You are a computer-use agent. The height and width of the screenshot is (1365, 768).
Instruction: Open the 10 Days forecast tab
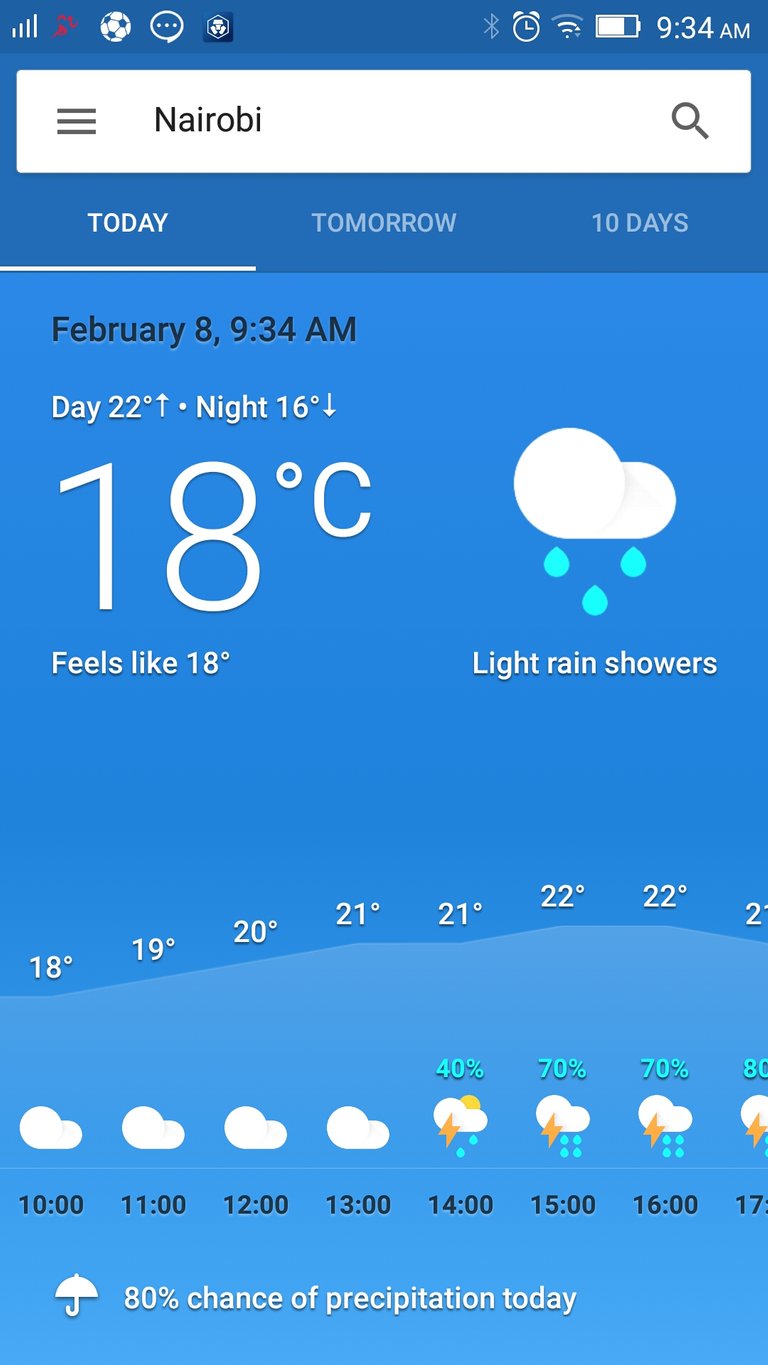(x=639, y=223)
